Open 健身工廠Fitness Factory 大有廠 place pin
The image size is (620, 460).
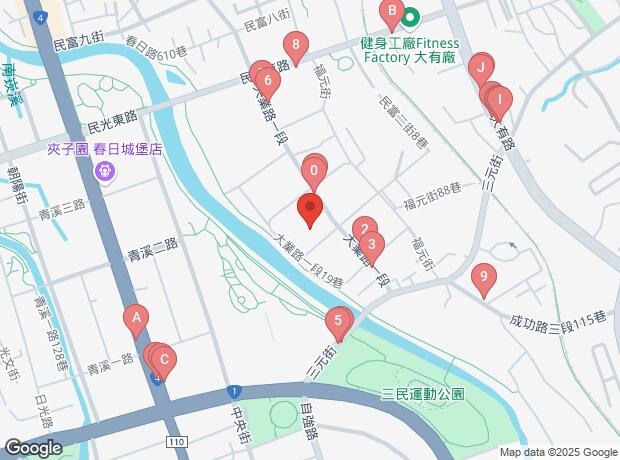411,15
